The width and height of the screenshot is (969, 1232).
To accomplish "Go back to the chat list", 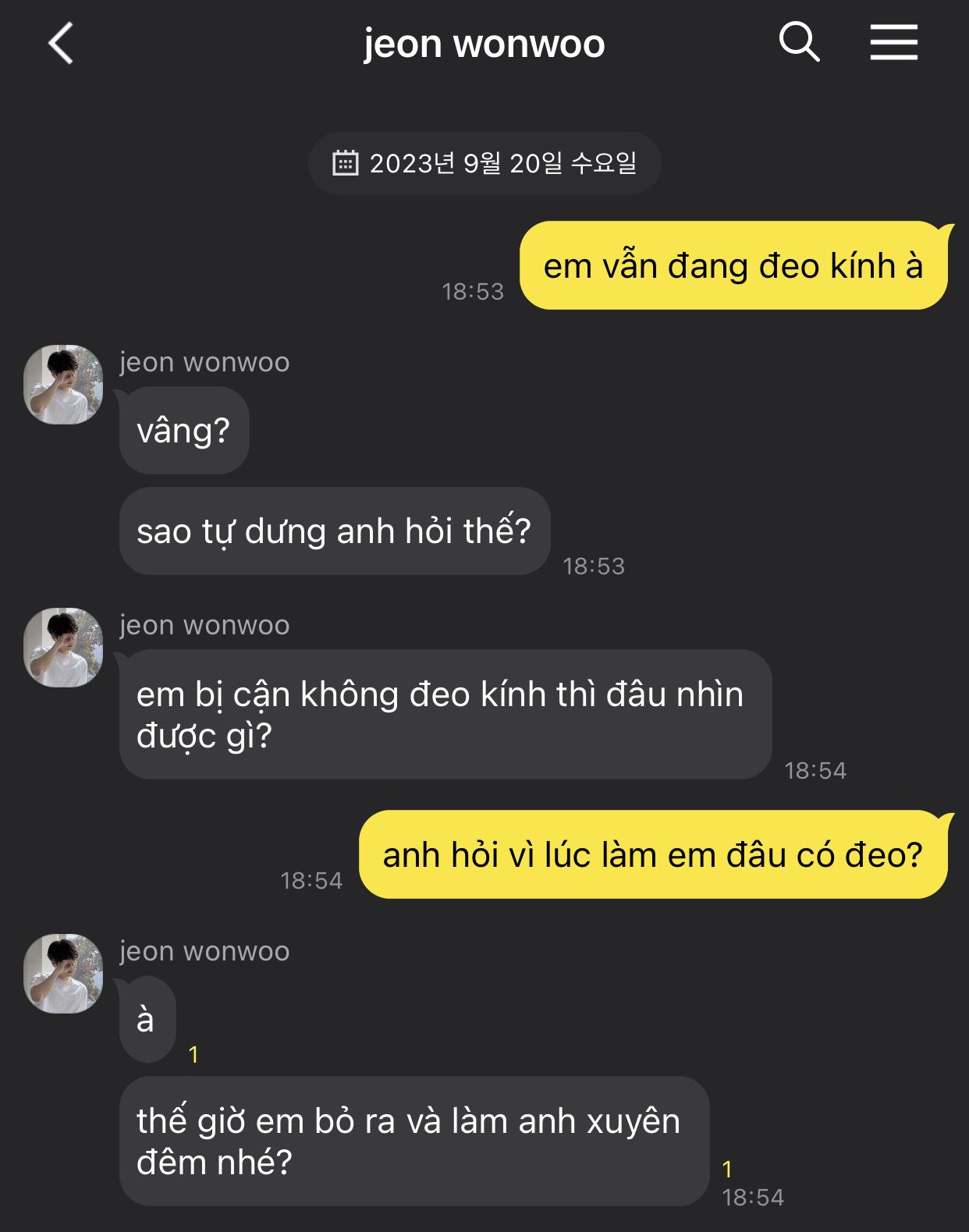I will click(x=61, y=43).
